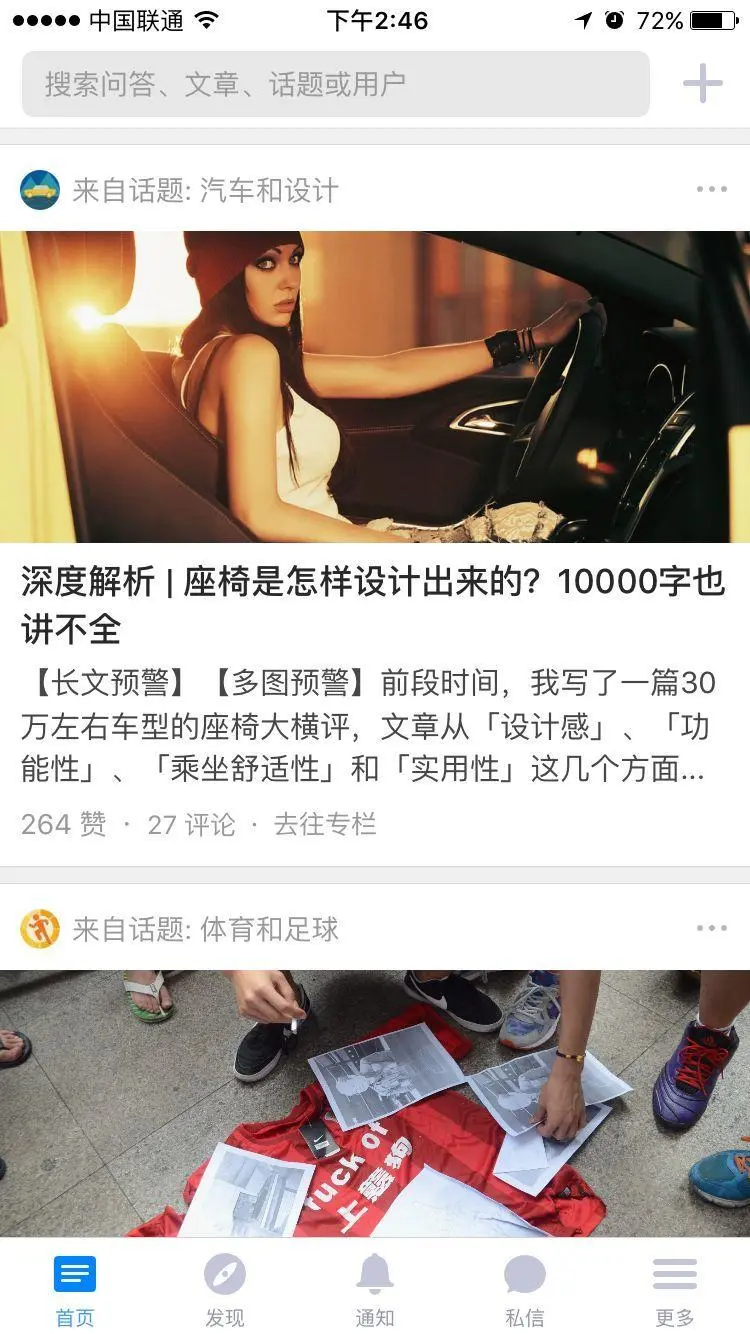Open the 汽车和设计 topic link

[268, 190]
